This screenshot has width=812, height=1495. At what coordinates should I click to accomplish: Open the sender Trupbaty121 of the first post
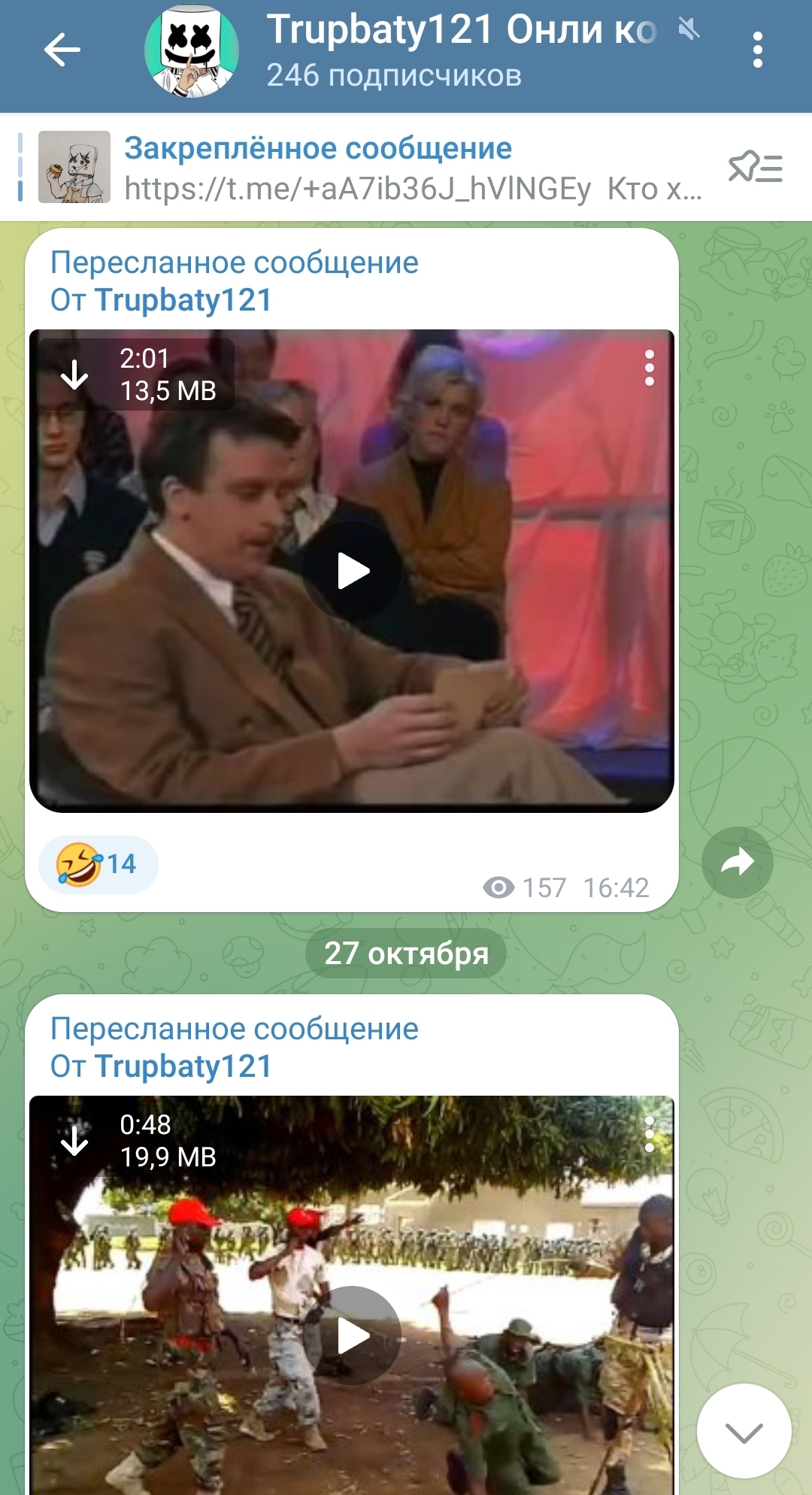(x=183, y=300)
